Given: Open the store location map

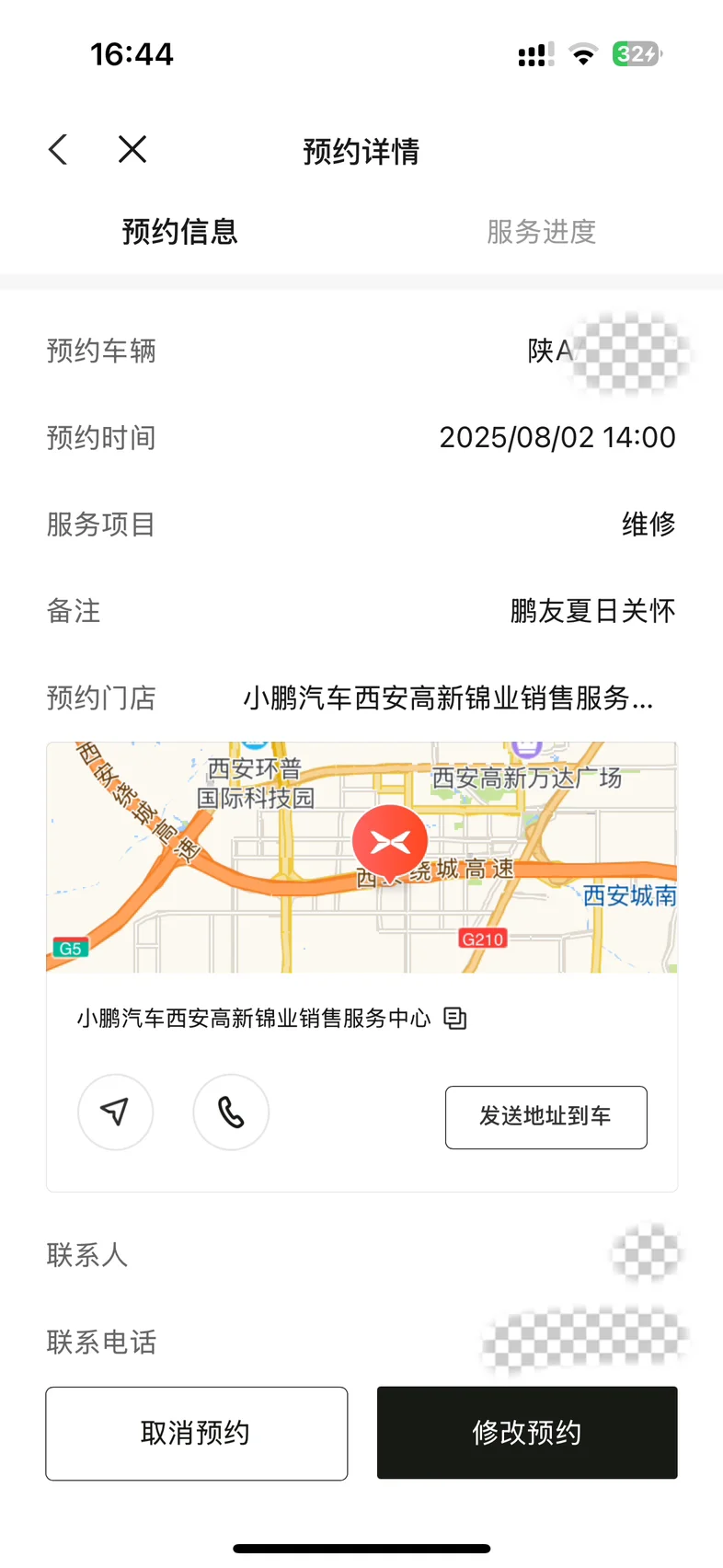Looking at the screenshot, I should click(361, 858).
